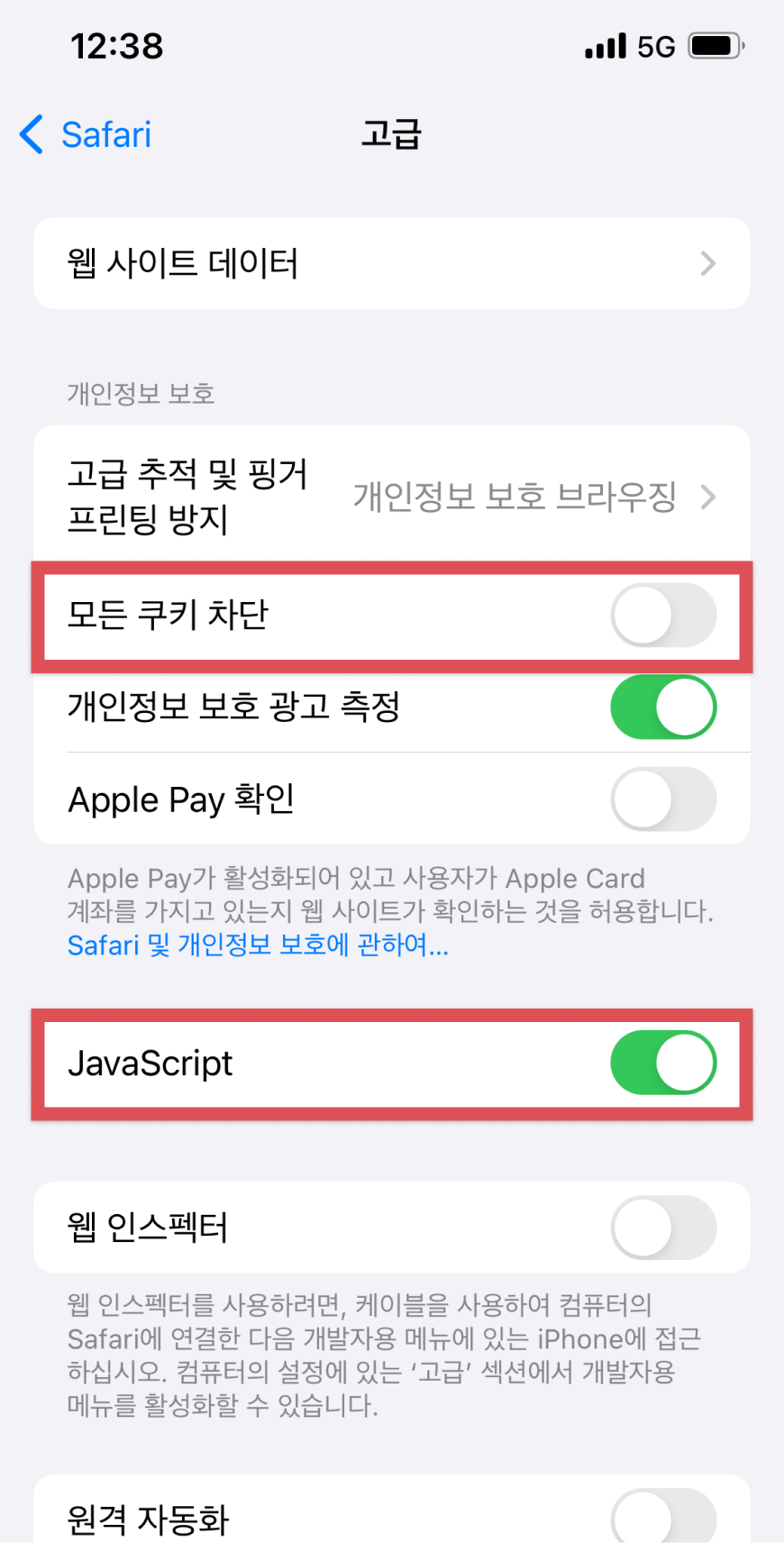Viewport: 784px width, 1543px height.
Task: Turn on 웹 인스펙터
Action: [x=663, y=1228]
